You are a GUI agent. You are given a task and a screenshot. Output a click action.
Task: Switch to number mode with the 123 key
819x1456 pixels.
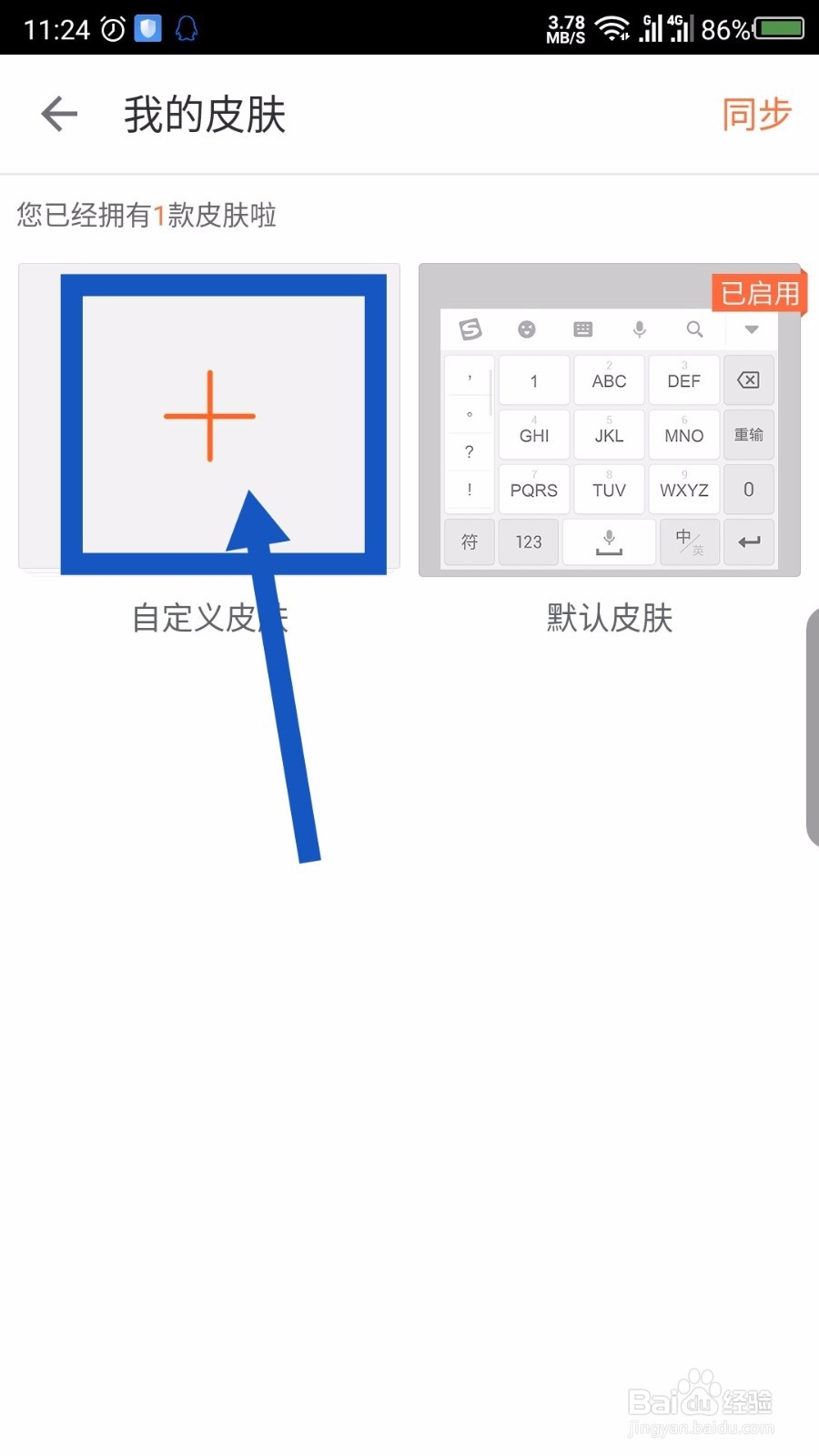pyautogui.click(x=529, y=542)
